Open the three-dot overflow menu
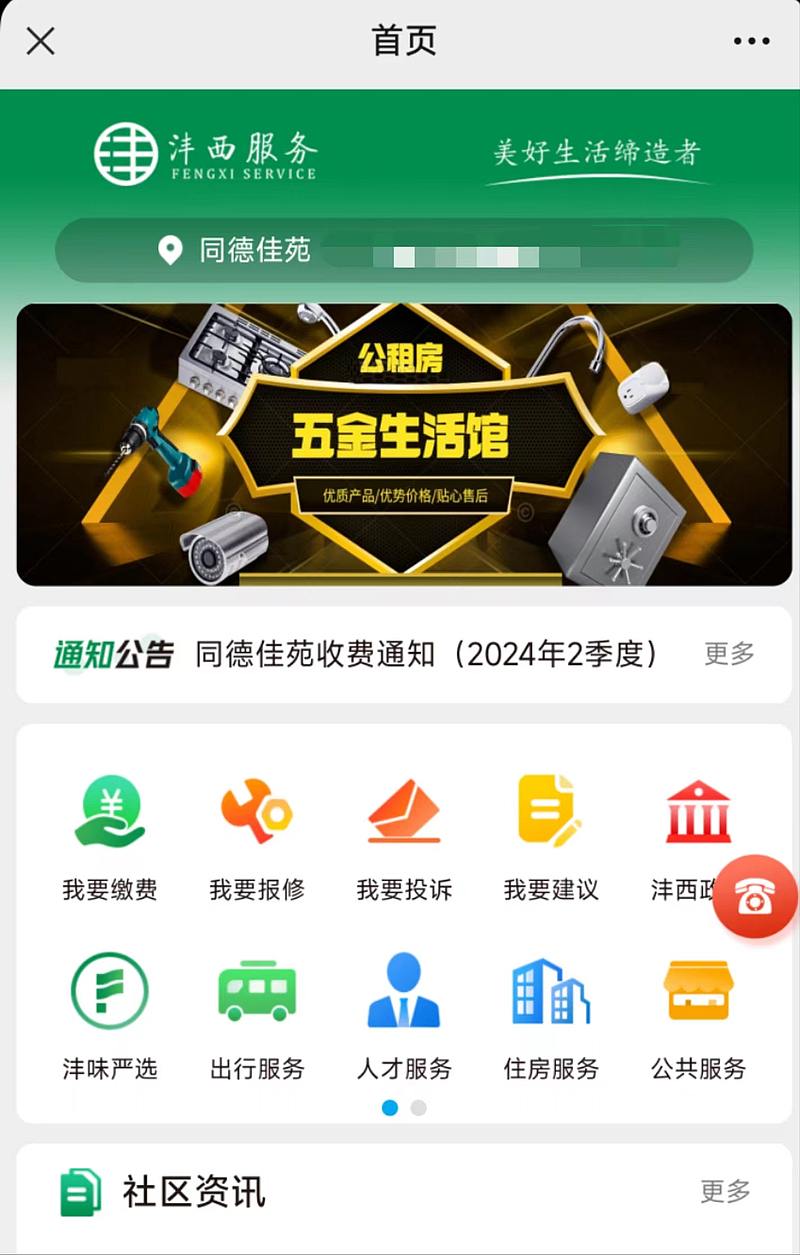This screenshot has height=1255, width=800. 751,41
